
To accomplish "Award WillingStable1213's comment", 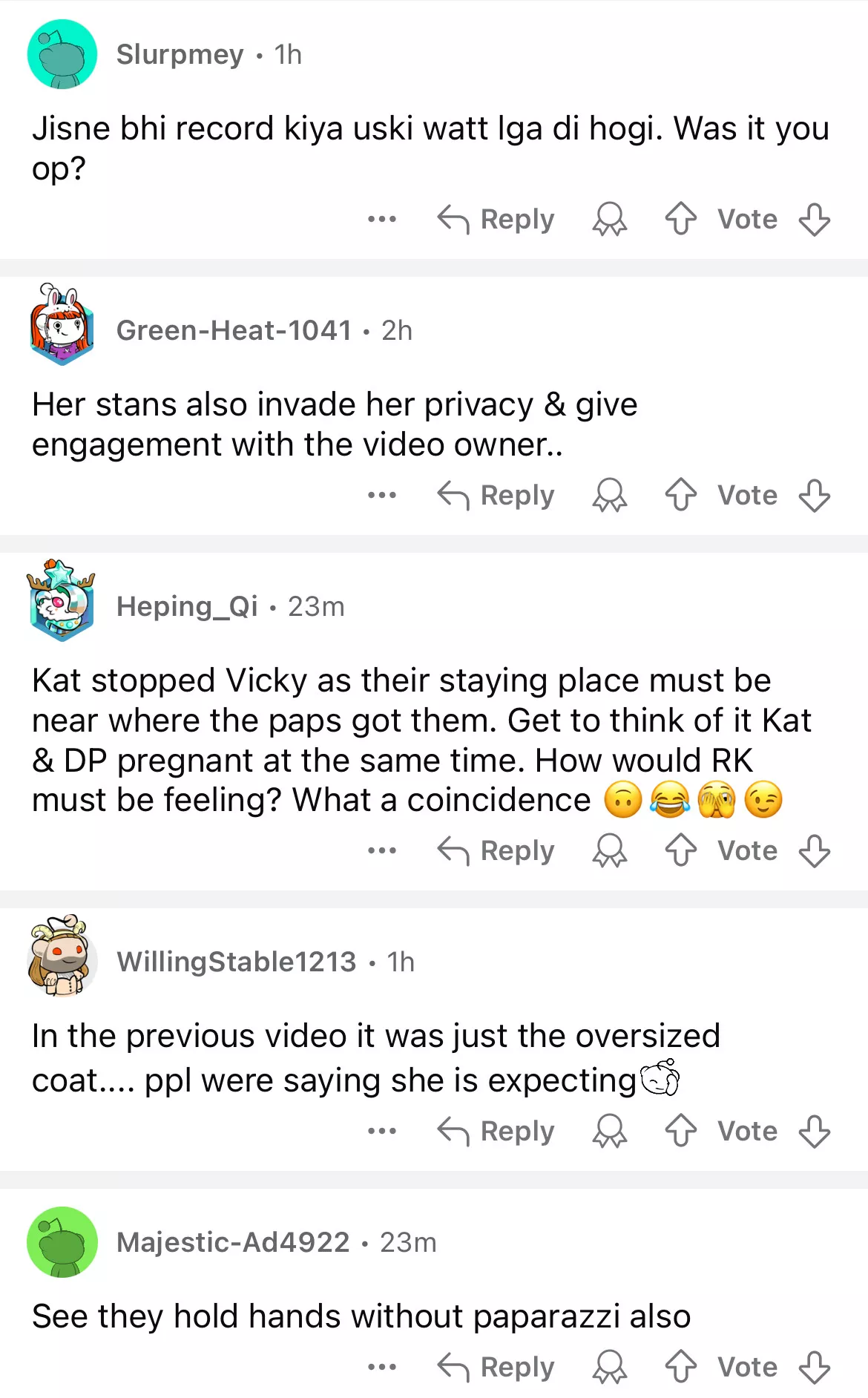I will (609, 1132).
